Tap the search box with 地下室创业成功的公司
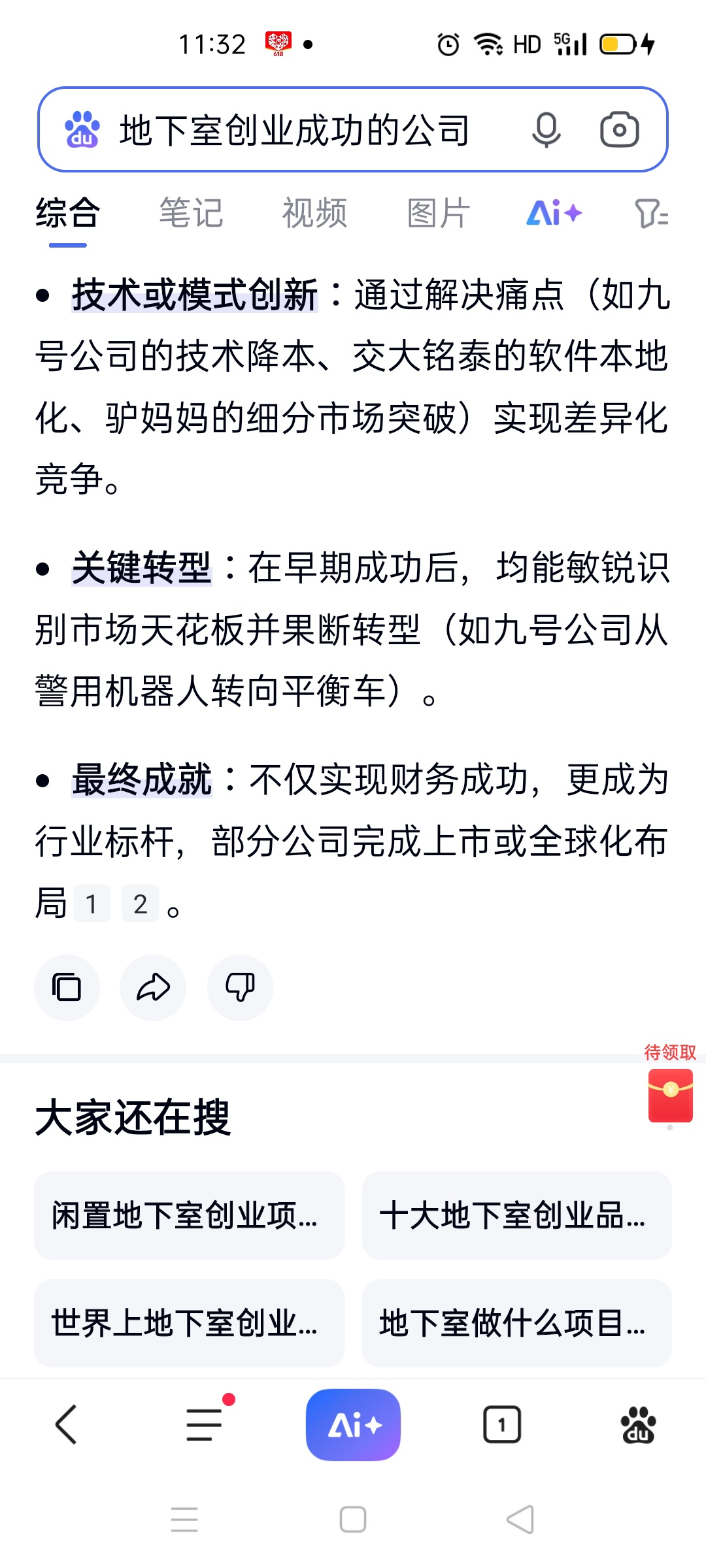This screenshot has width=706, height=1568. 294,130
